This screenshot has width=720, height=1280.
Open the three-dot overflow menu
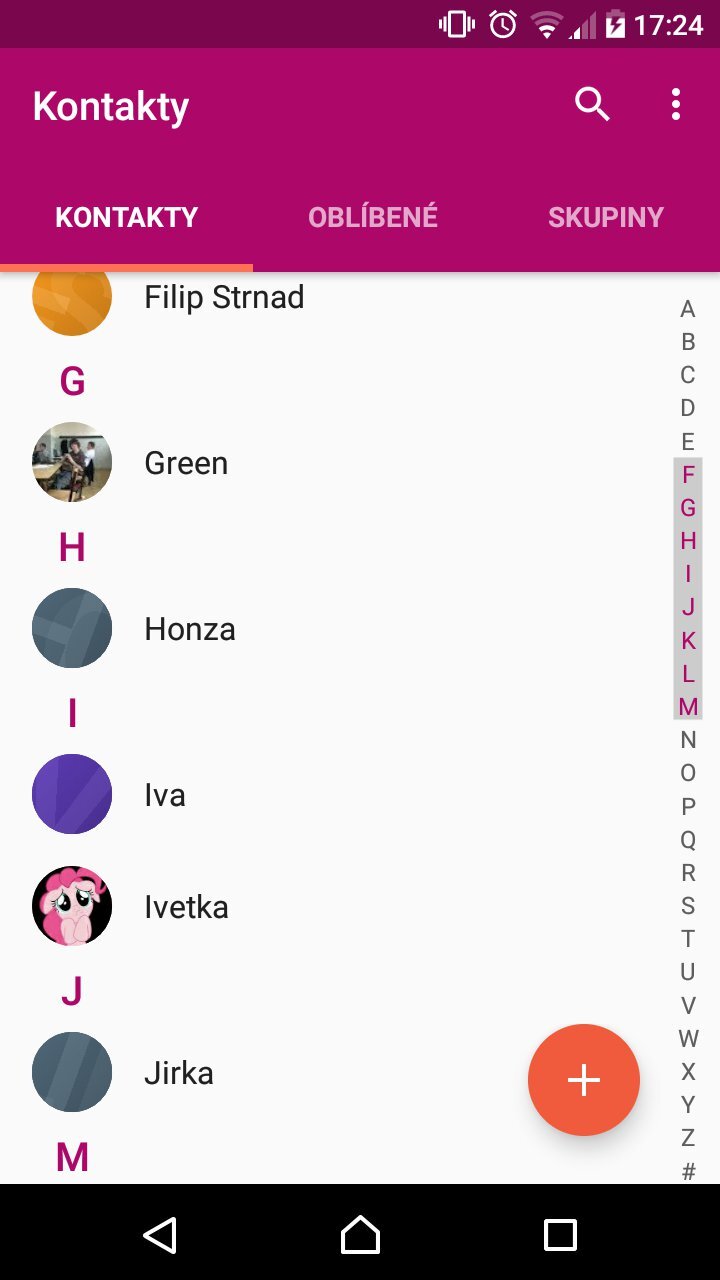tap(675, 103)
